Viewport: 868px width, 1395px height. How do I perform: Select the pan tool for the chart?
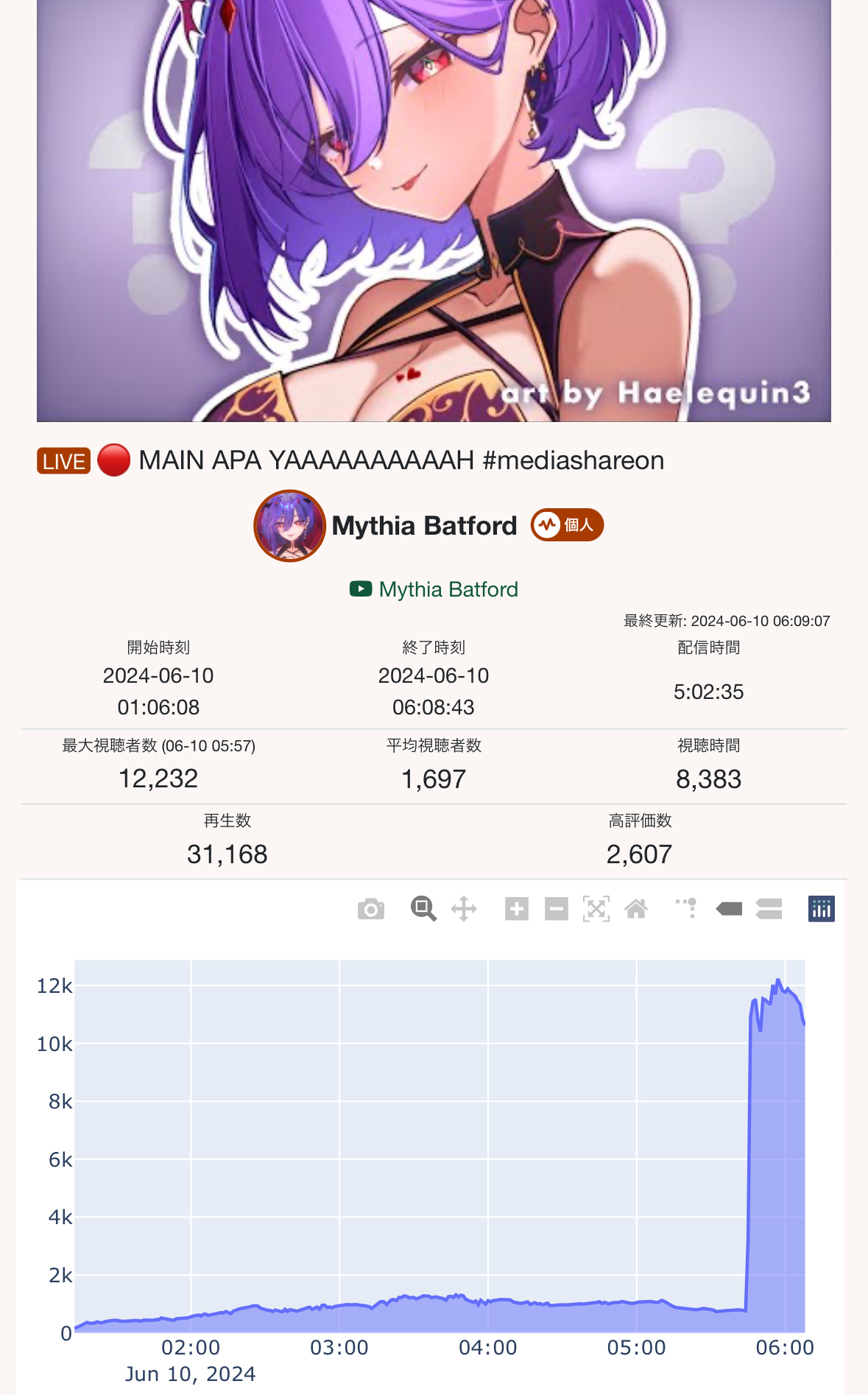[464, 909]
